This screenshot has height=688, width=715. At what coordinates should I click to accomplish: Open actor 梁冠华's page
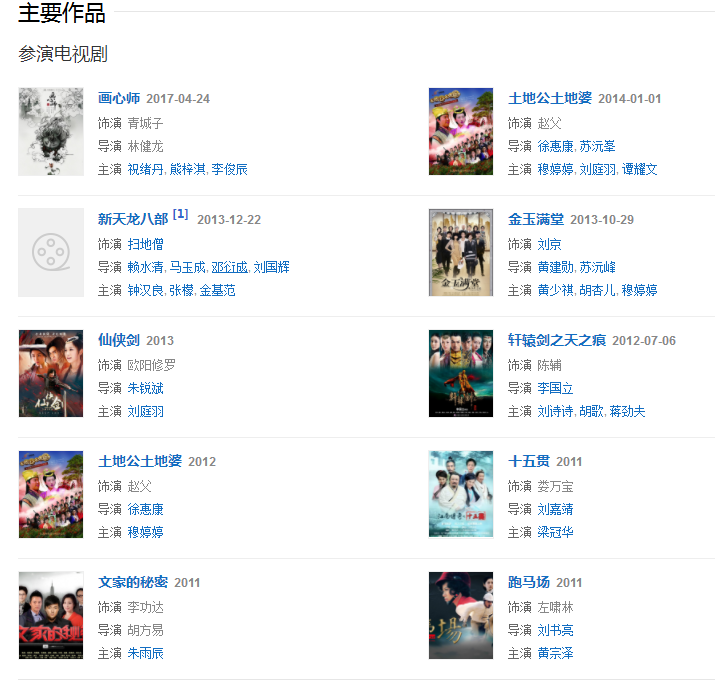(555, 532)
